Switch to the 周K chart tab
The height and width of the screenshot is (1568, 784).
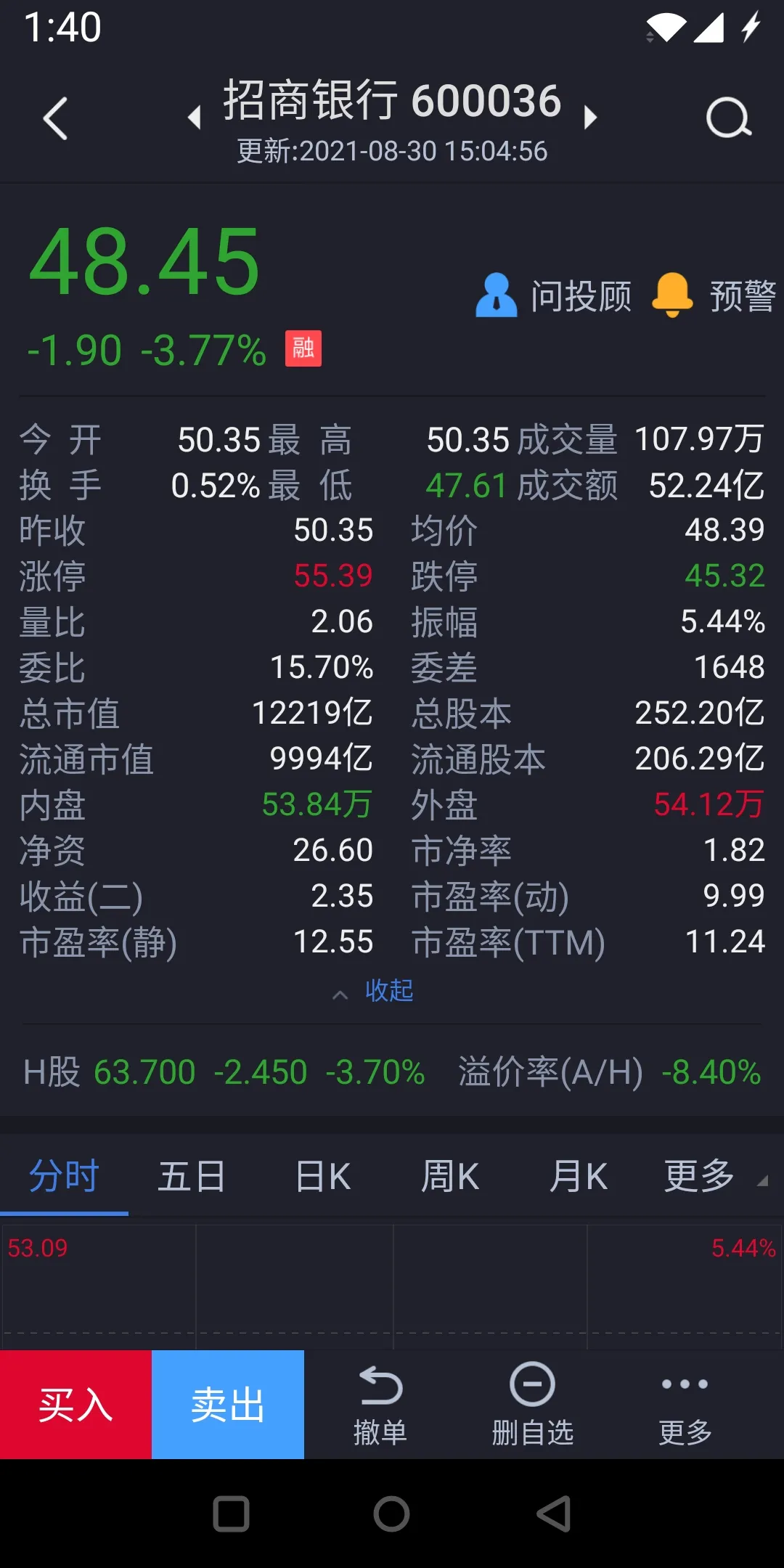click(450, 1176)
